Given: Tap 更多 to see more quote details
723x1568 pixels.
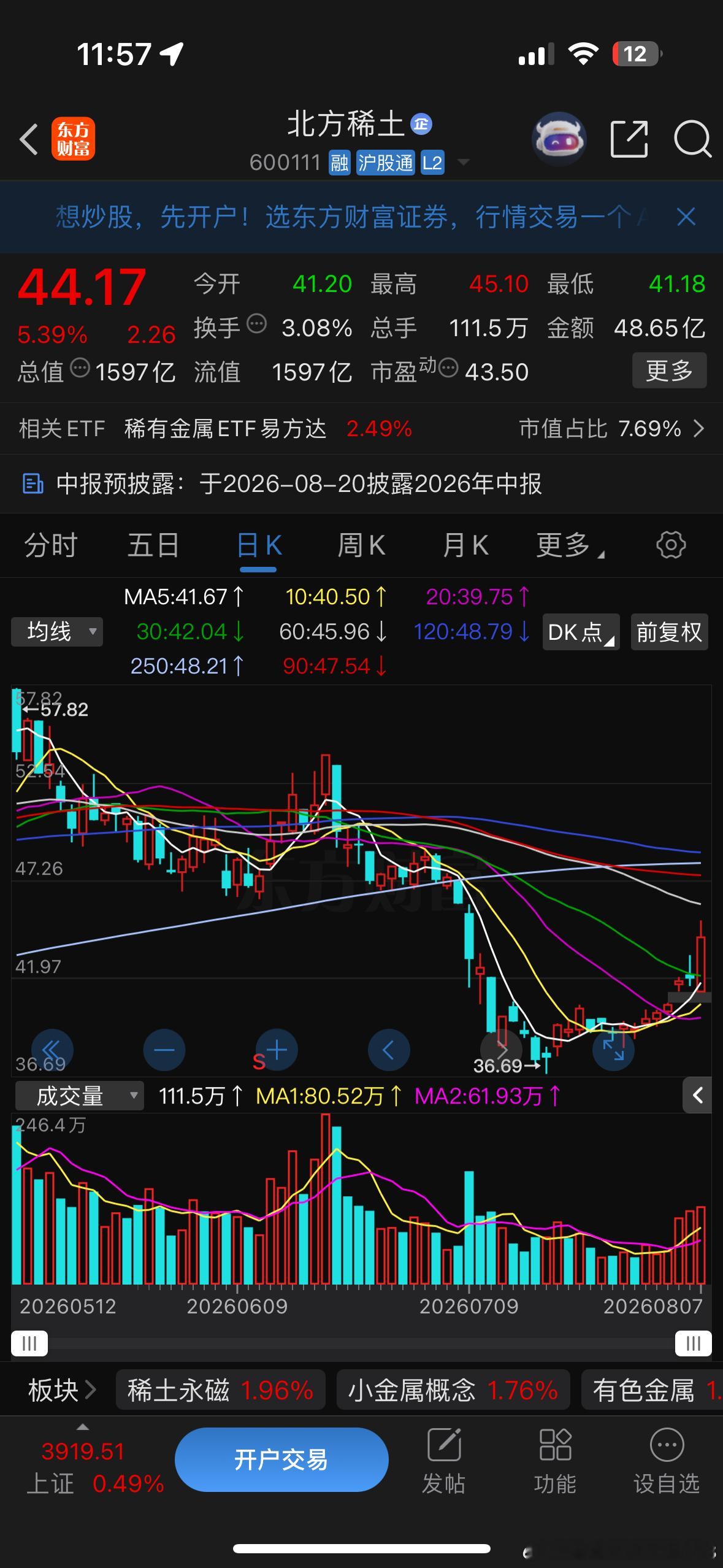Looking at the screenshot, I should [669, 371].
